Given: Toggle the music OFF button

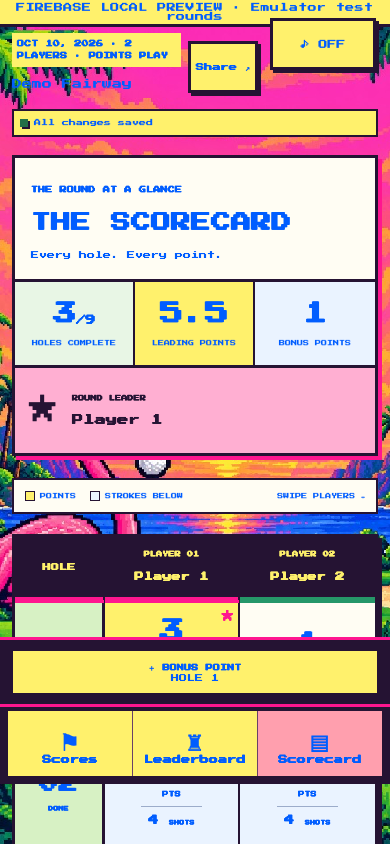Looking at the screenshot, I should pos(323,44).
